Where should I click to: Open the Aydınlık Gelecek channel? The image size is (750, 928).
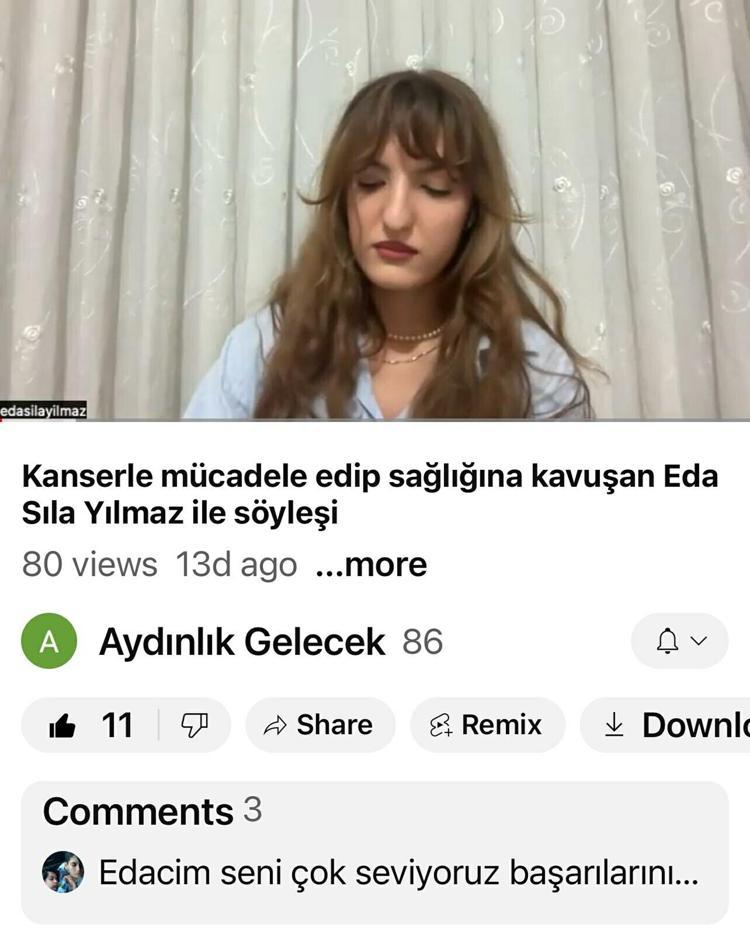(241, 642)
